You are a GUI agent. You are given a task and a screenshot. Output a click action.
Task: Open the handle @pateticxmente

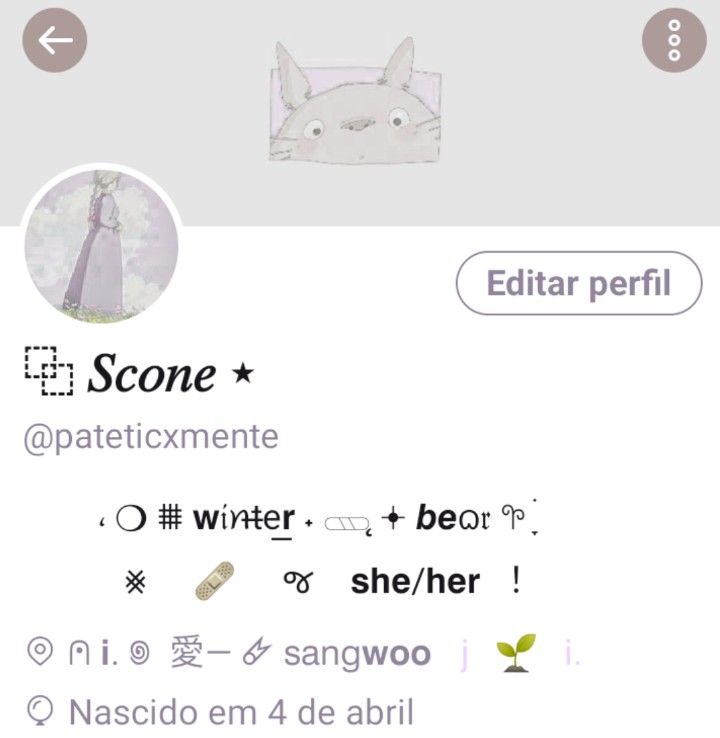[x=150, y=435]
